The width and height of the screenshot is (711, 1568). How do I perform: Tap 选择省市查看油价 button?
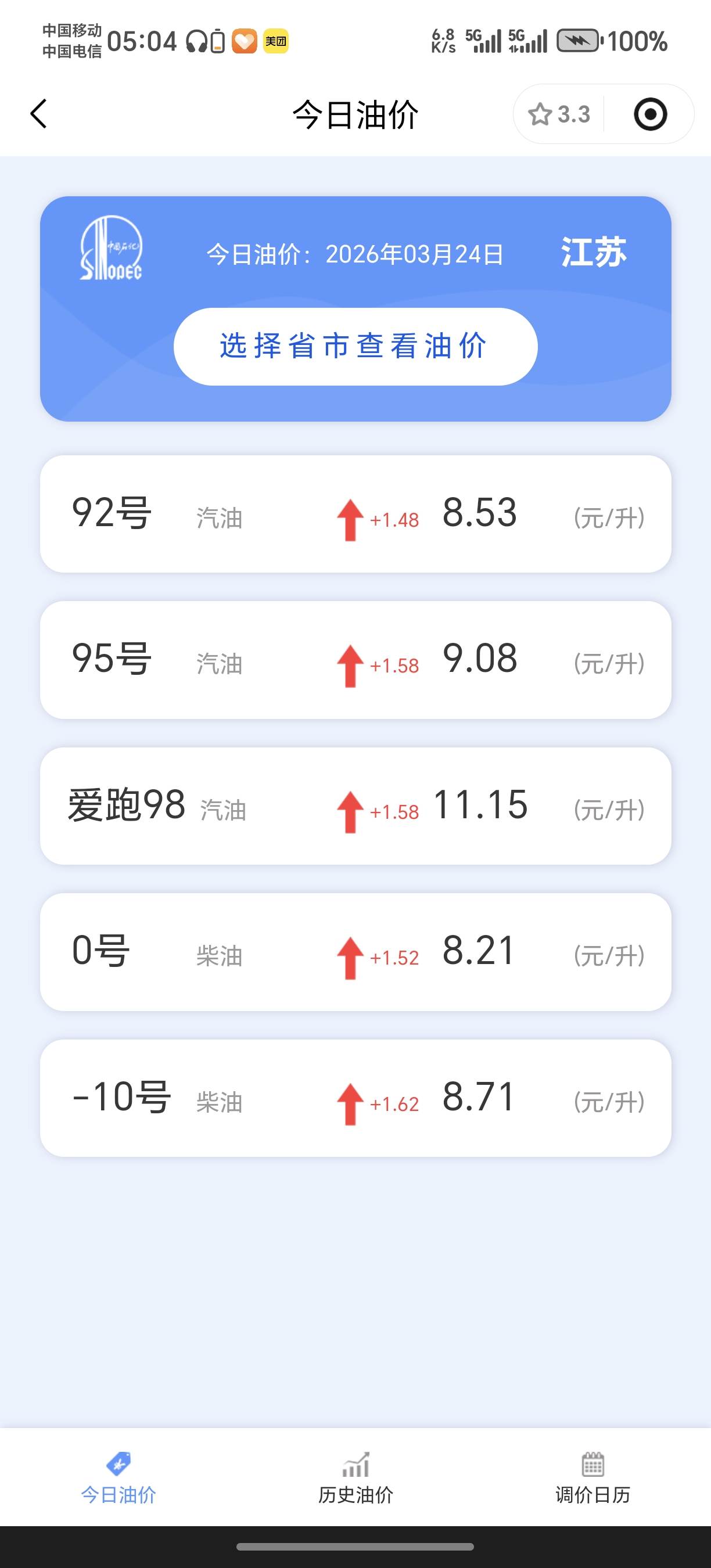(x=355, y=346)
